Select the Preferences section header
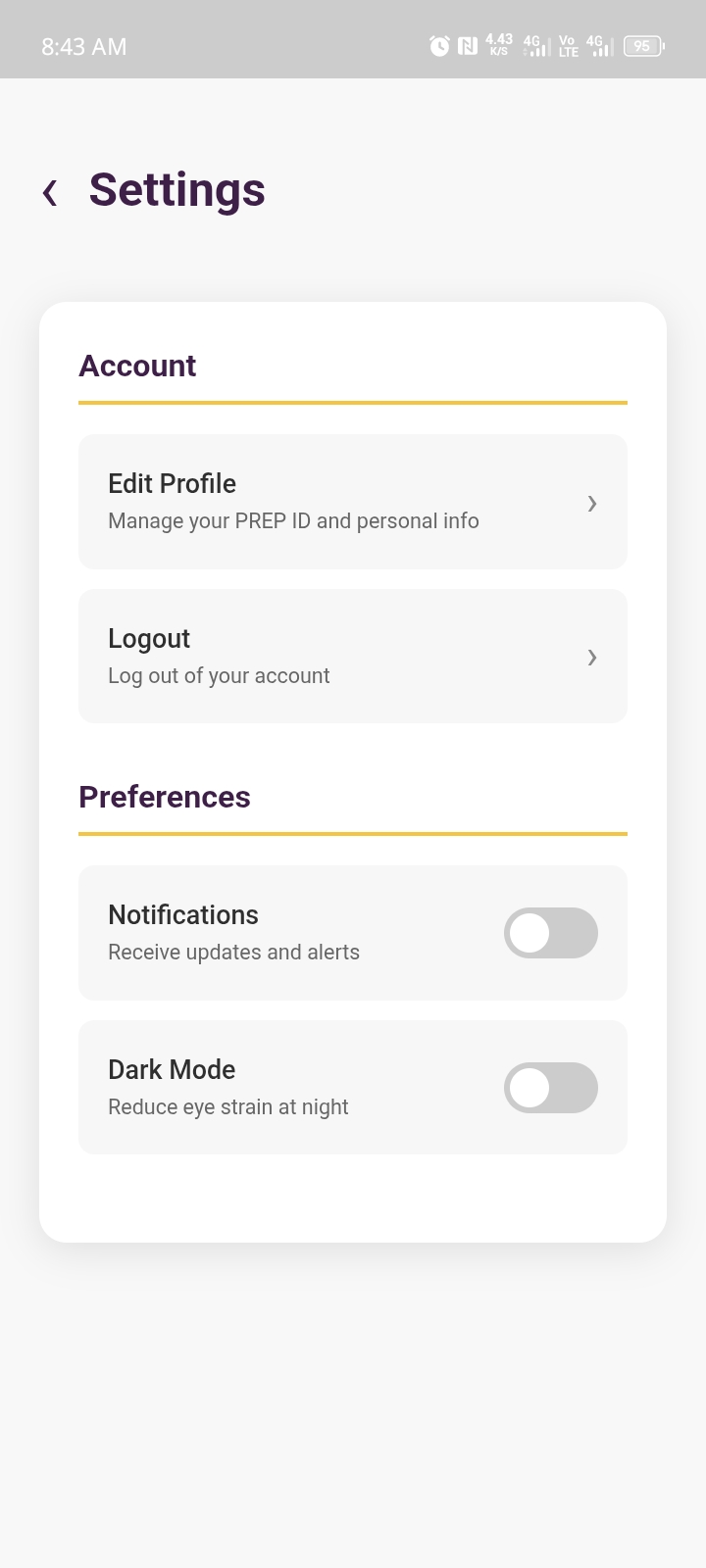The height and width of the screenshot is (1568, 706). click(165, 797)
